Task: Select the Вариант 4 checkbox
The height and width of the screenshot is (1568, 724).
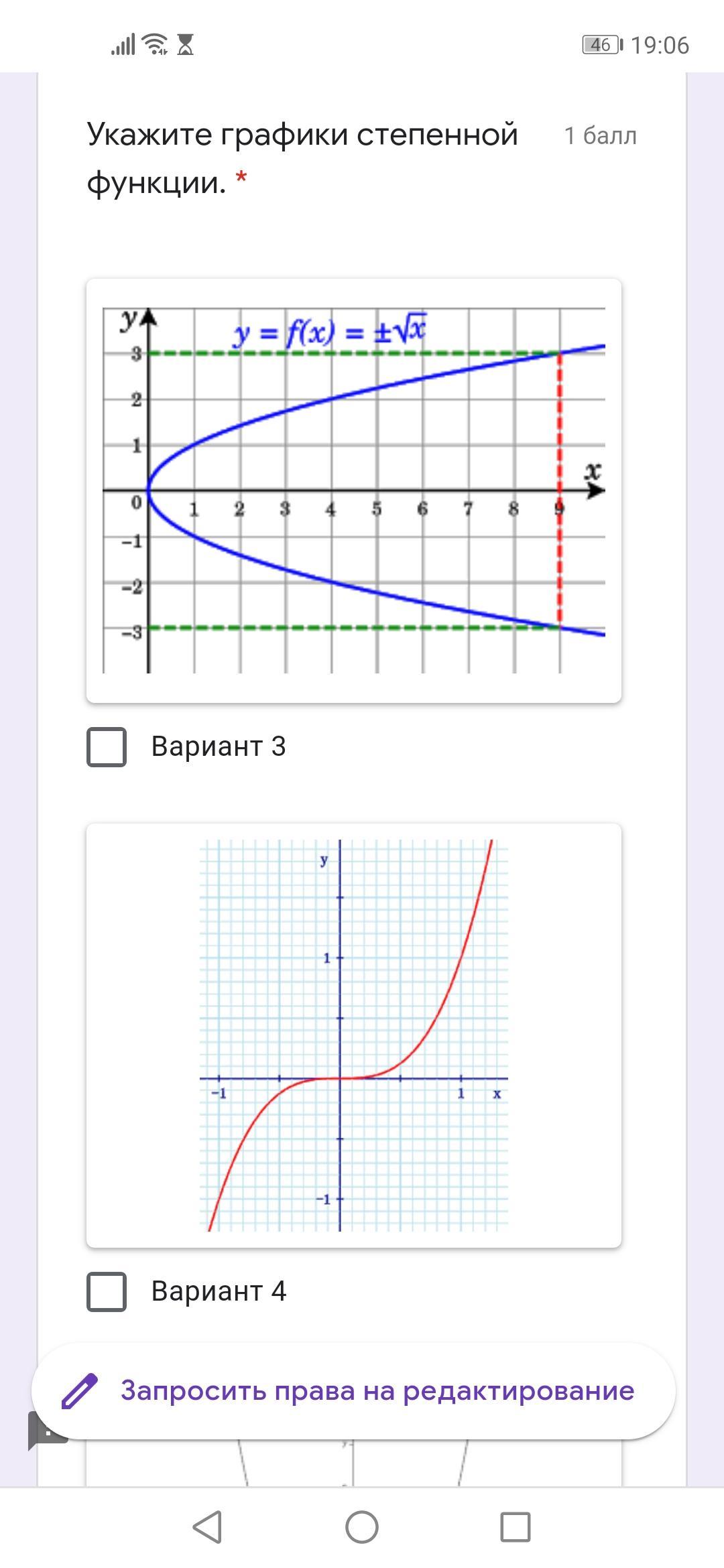Action: click(x=107, y=1291)
